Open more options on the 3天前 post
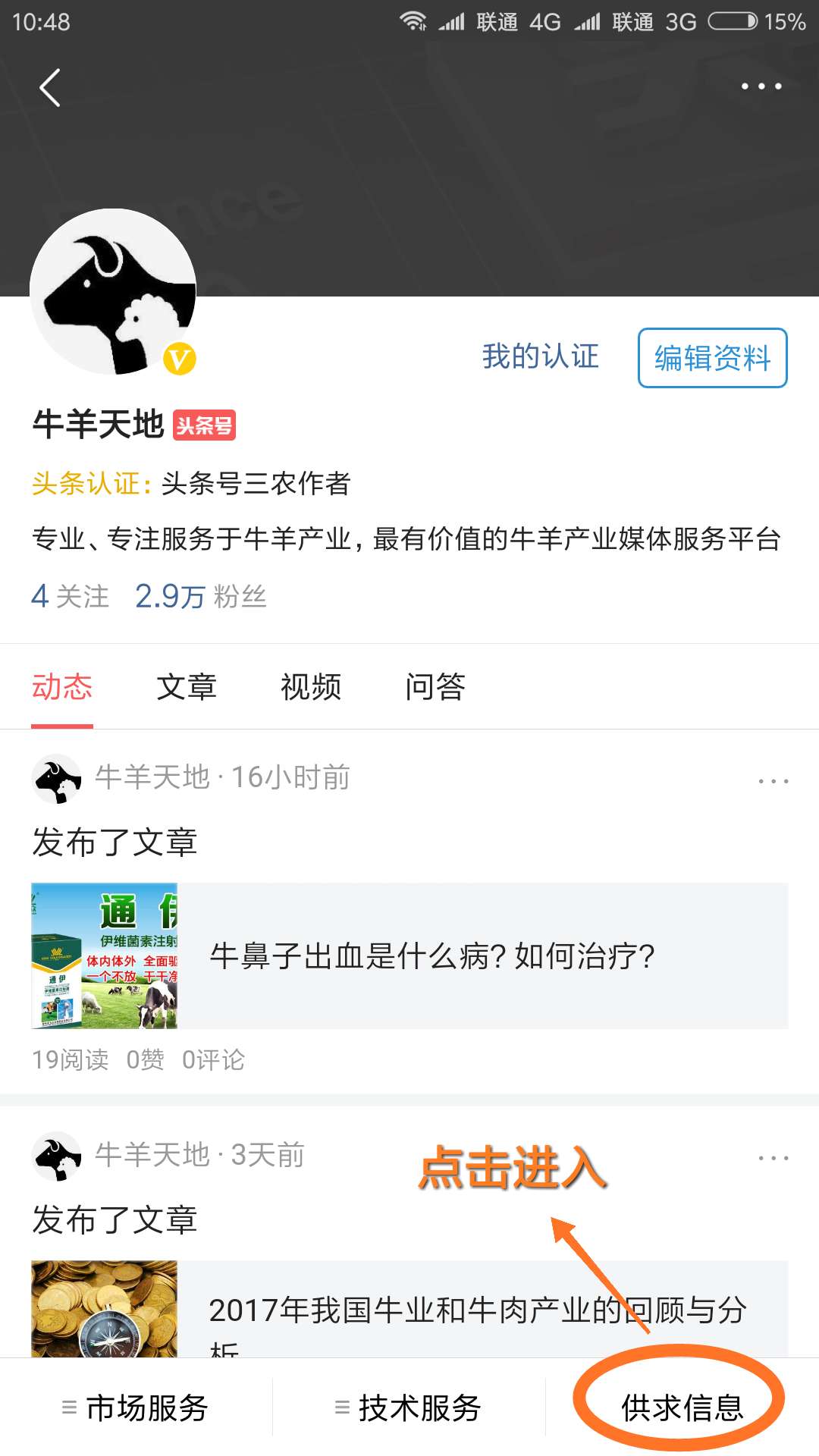Viewport: 819px width, 1456px height. pos(772,1156)
